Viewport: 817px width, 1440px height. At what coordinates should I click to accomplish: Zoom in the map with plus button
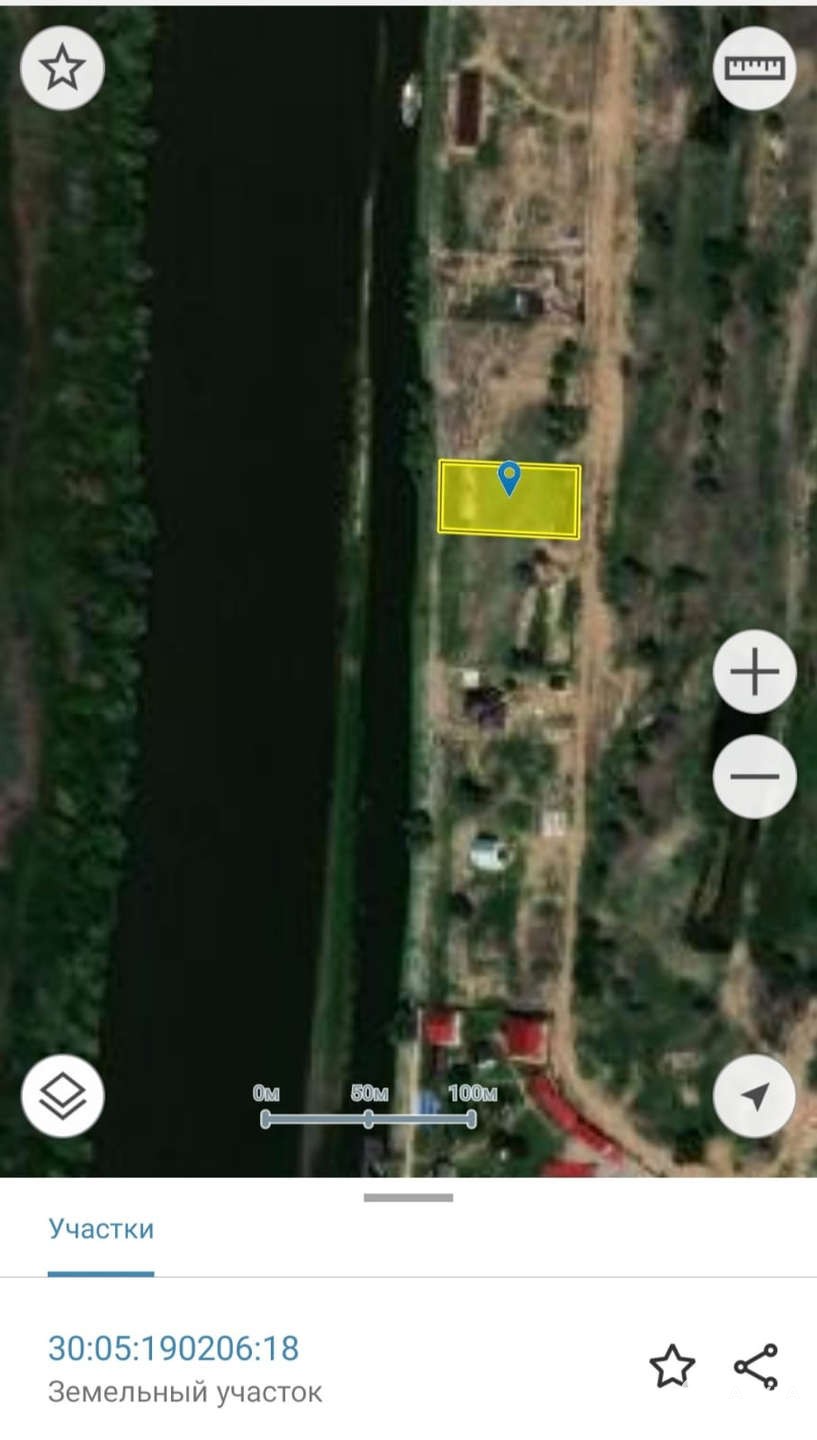click(755, 672)
